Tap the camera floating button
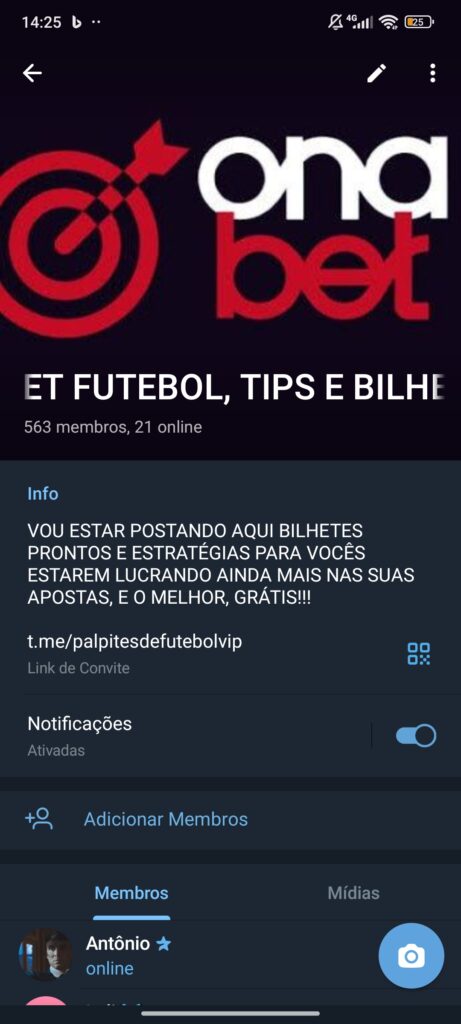Viewport: 461px width, 1024px height. pos(411,956)
